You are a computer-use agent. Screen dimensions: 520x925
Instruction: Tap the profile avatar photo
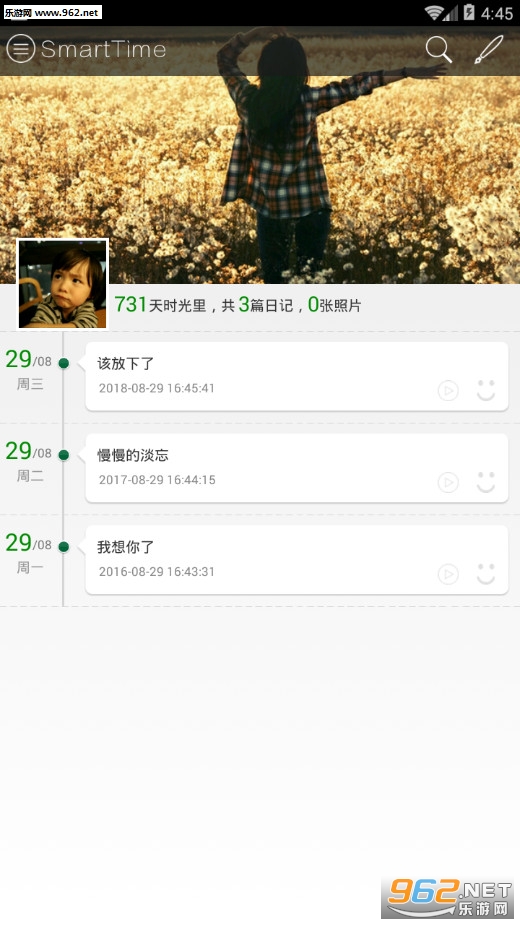(63, 284)
